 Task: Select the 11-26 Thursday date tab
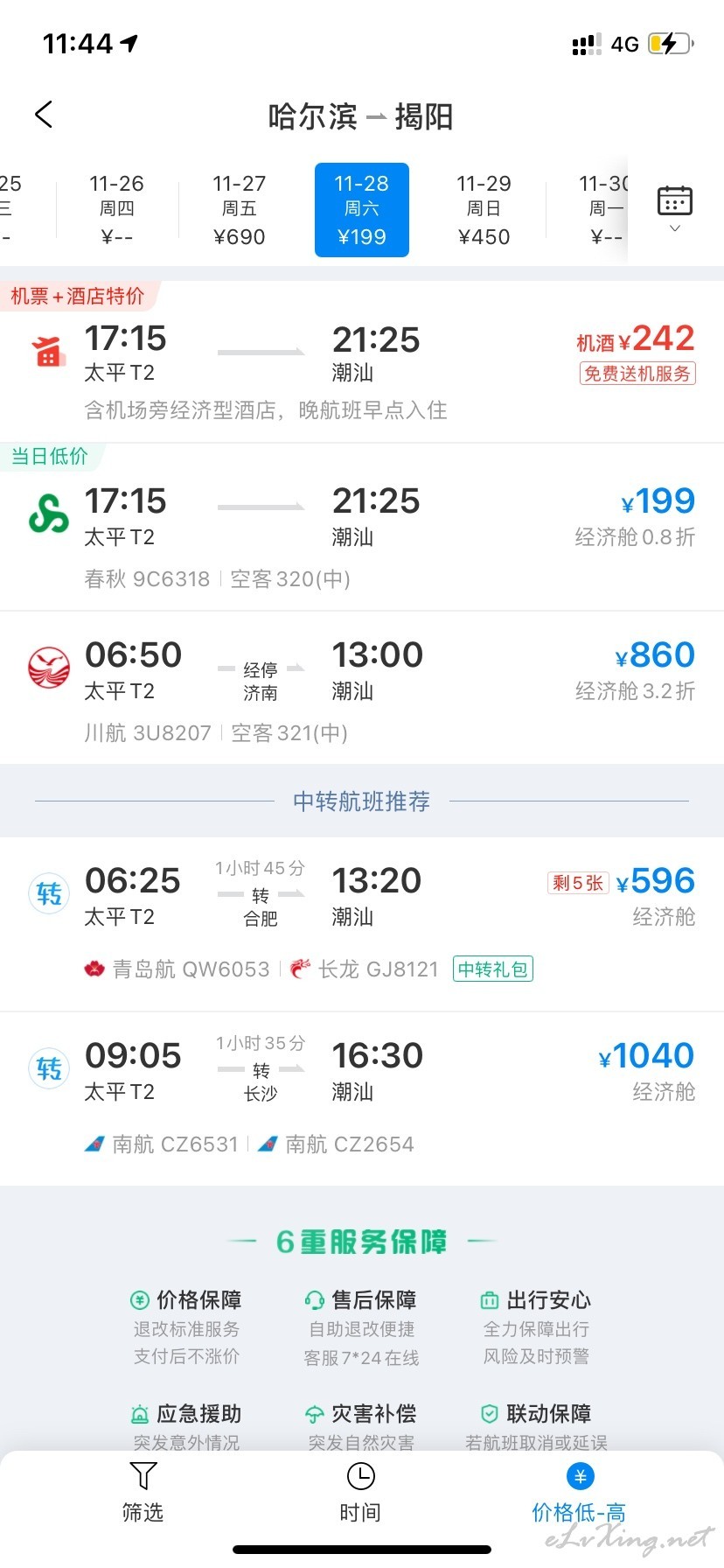[117, 210]
